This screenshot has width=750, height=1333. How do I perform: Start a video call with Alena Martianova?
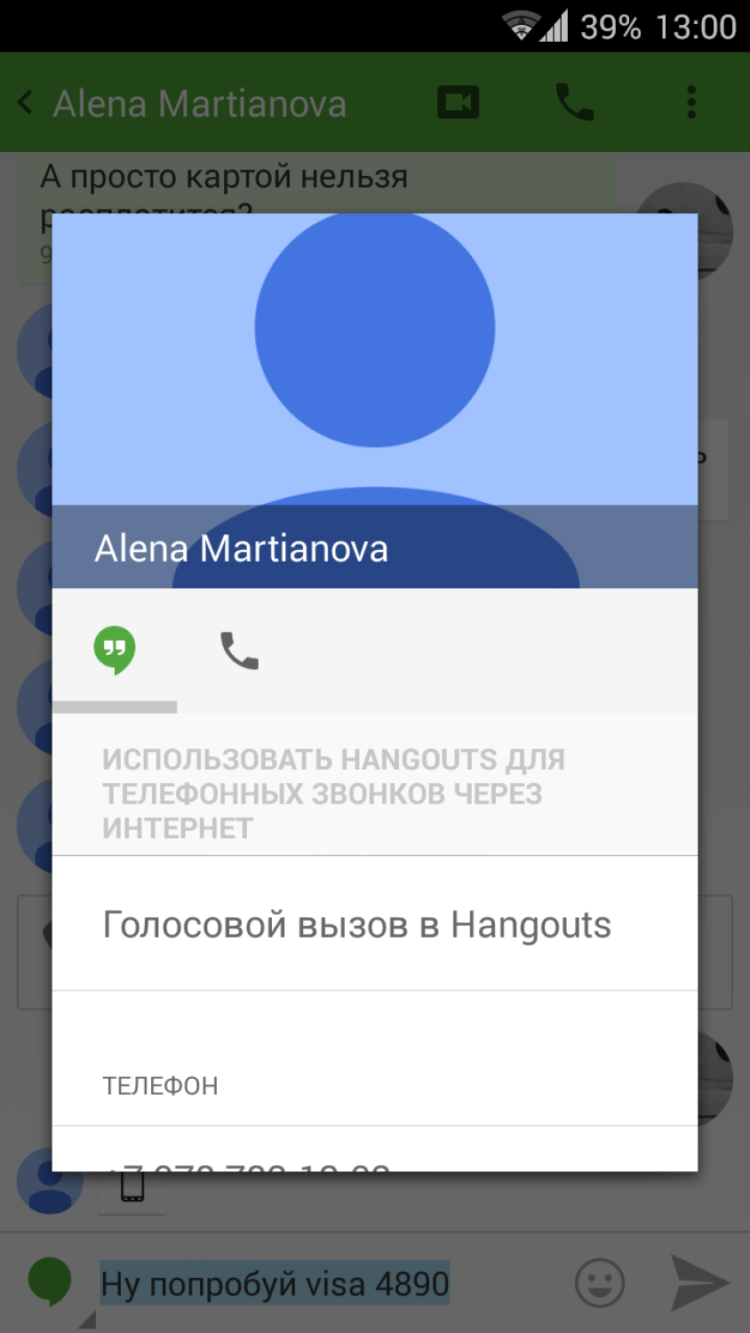[x=457, y=101]
